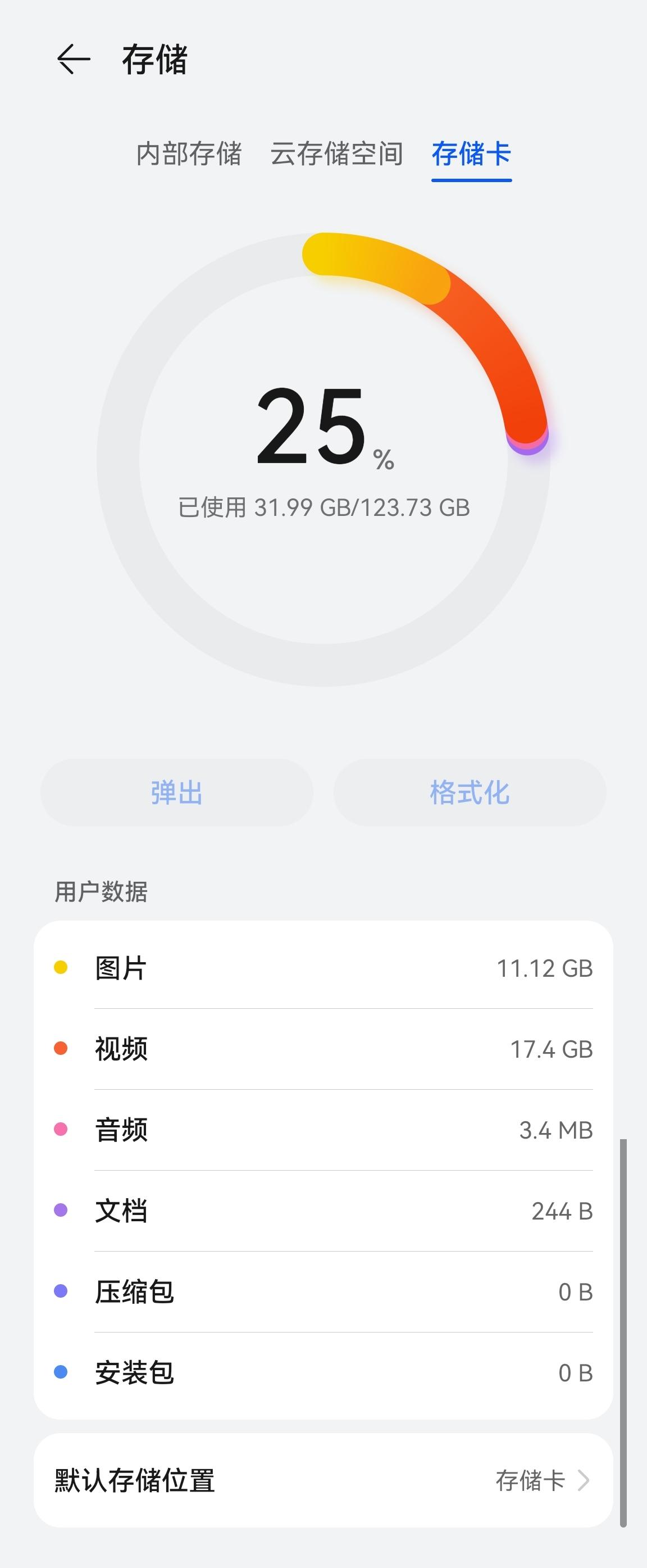Tap the 弹出 button to eject card
Image resolution: width=647 pixels, height=1568 pixels.
(x=177, y=792)
